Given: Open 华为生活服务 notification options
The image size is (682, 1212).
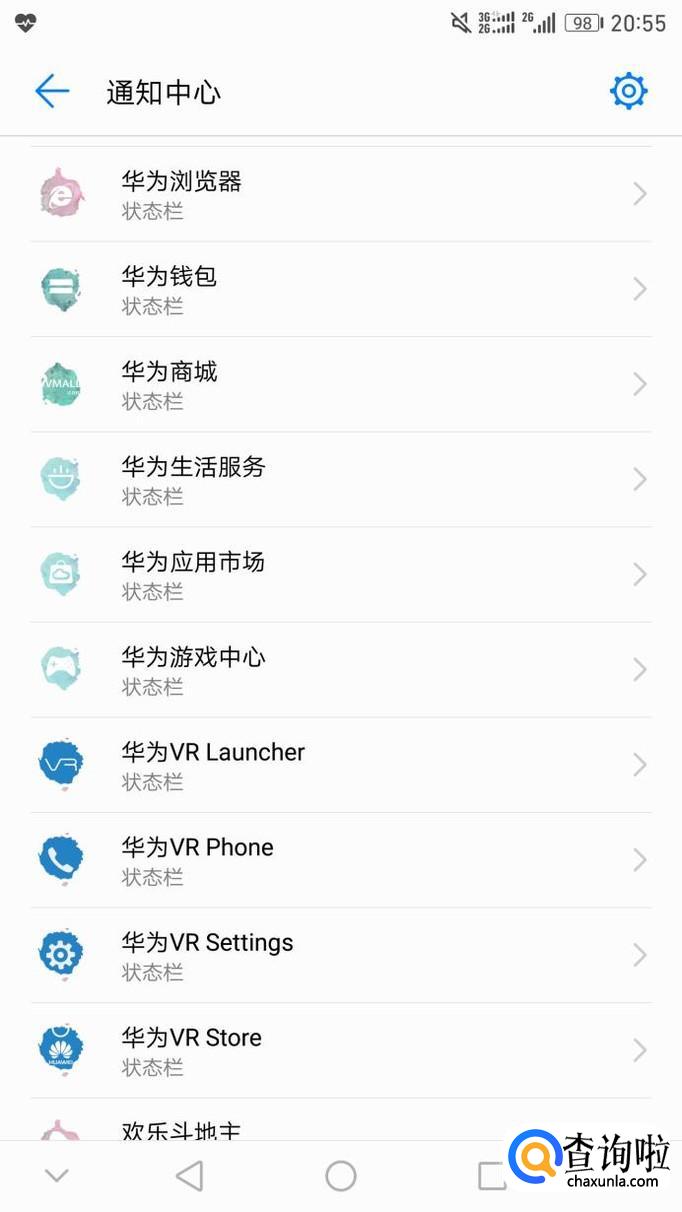Looking at the screenshot, I should 340,479.
